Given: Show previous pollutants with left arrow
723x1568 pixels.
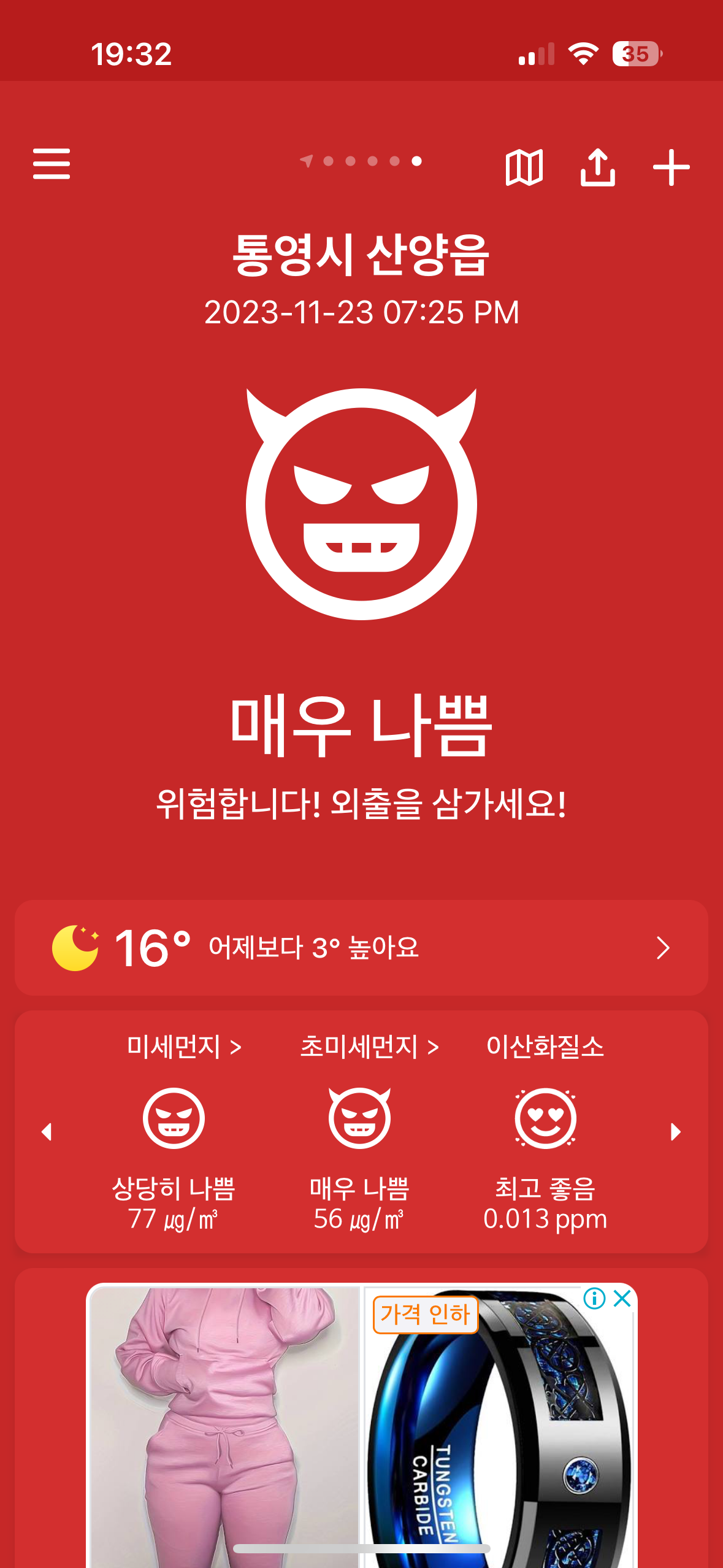Looking at the screenshot, I should point(47,1132).
